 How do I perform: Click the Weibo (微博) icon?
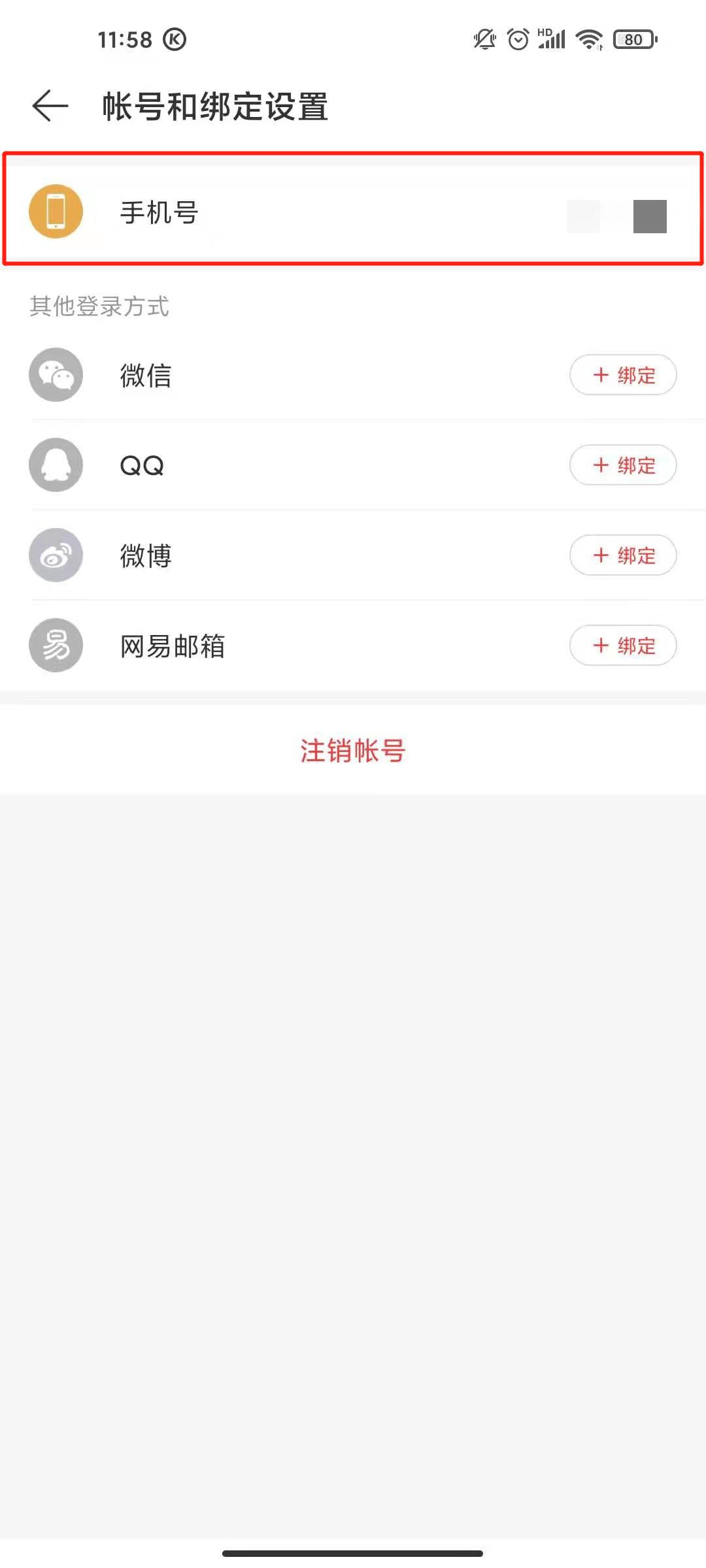(56, 555)
